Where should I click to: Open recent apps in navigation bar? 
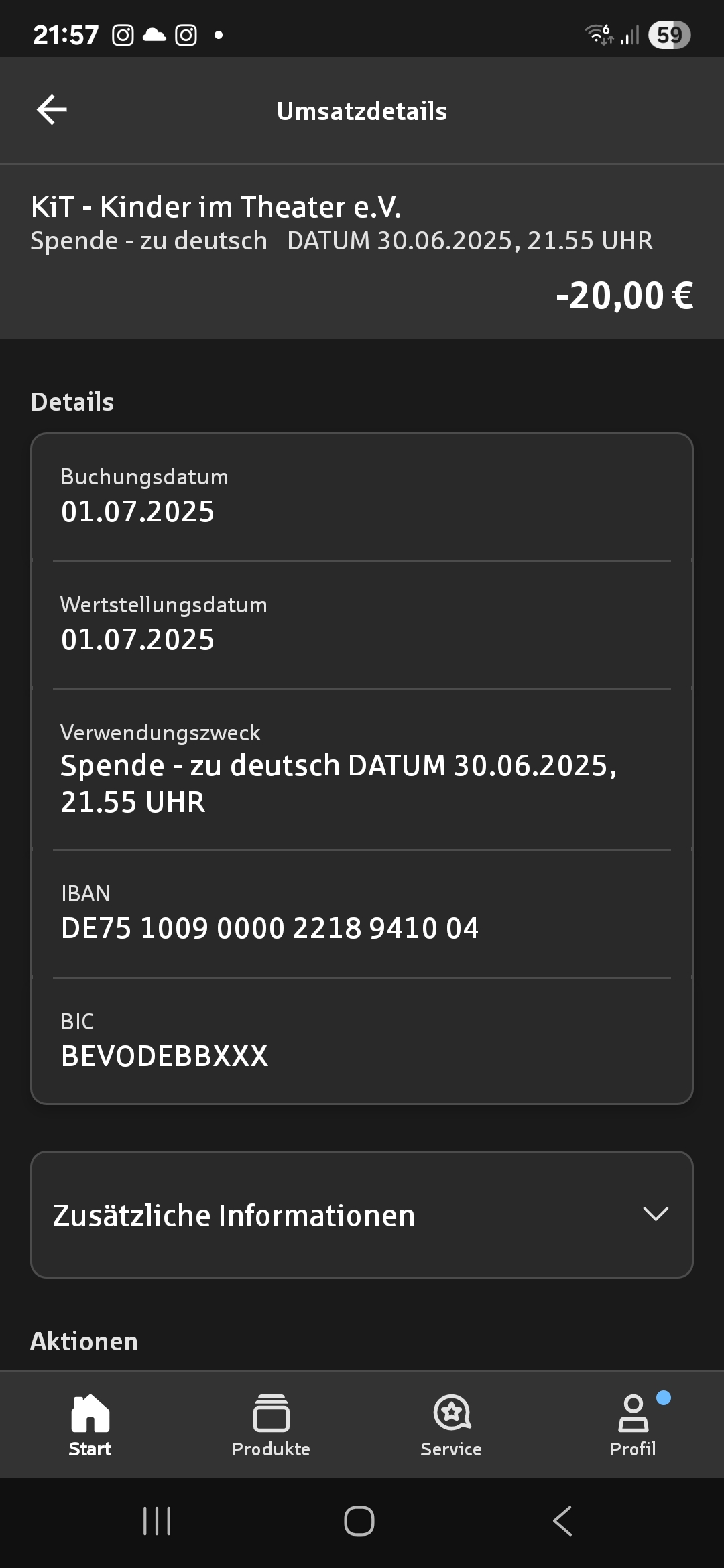point(158,1521)
